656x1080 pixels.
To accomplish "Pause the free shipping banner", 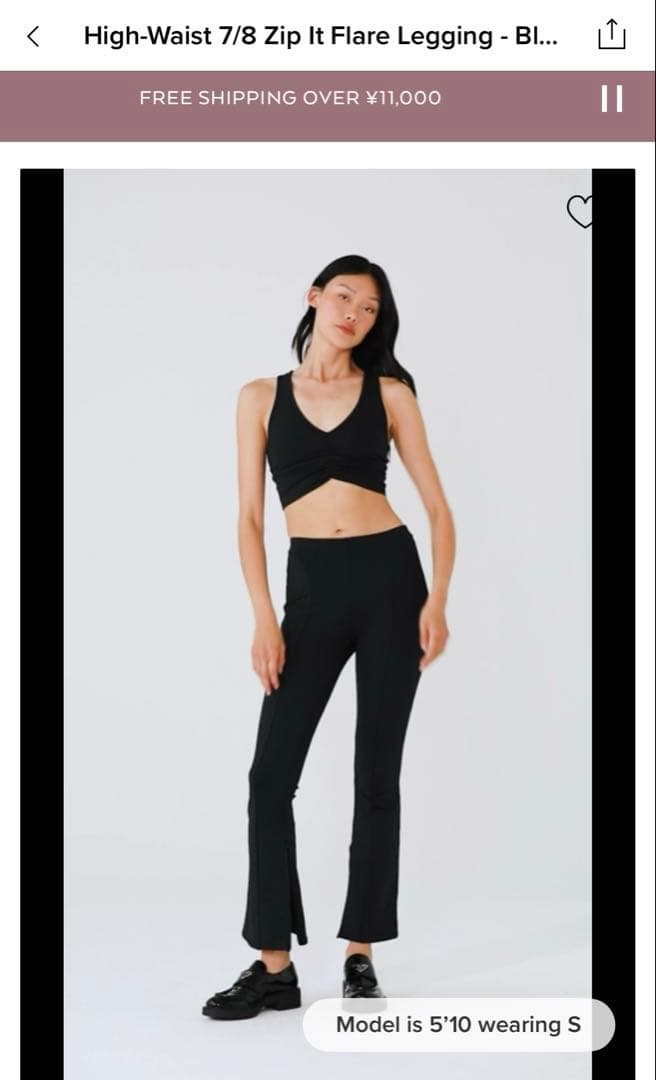I will pyautogui.click(x=611, y=98).
